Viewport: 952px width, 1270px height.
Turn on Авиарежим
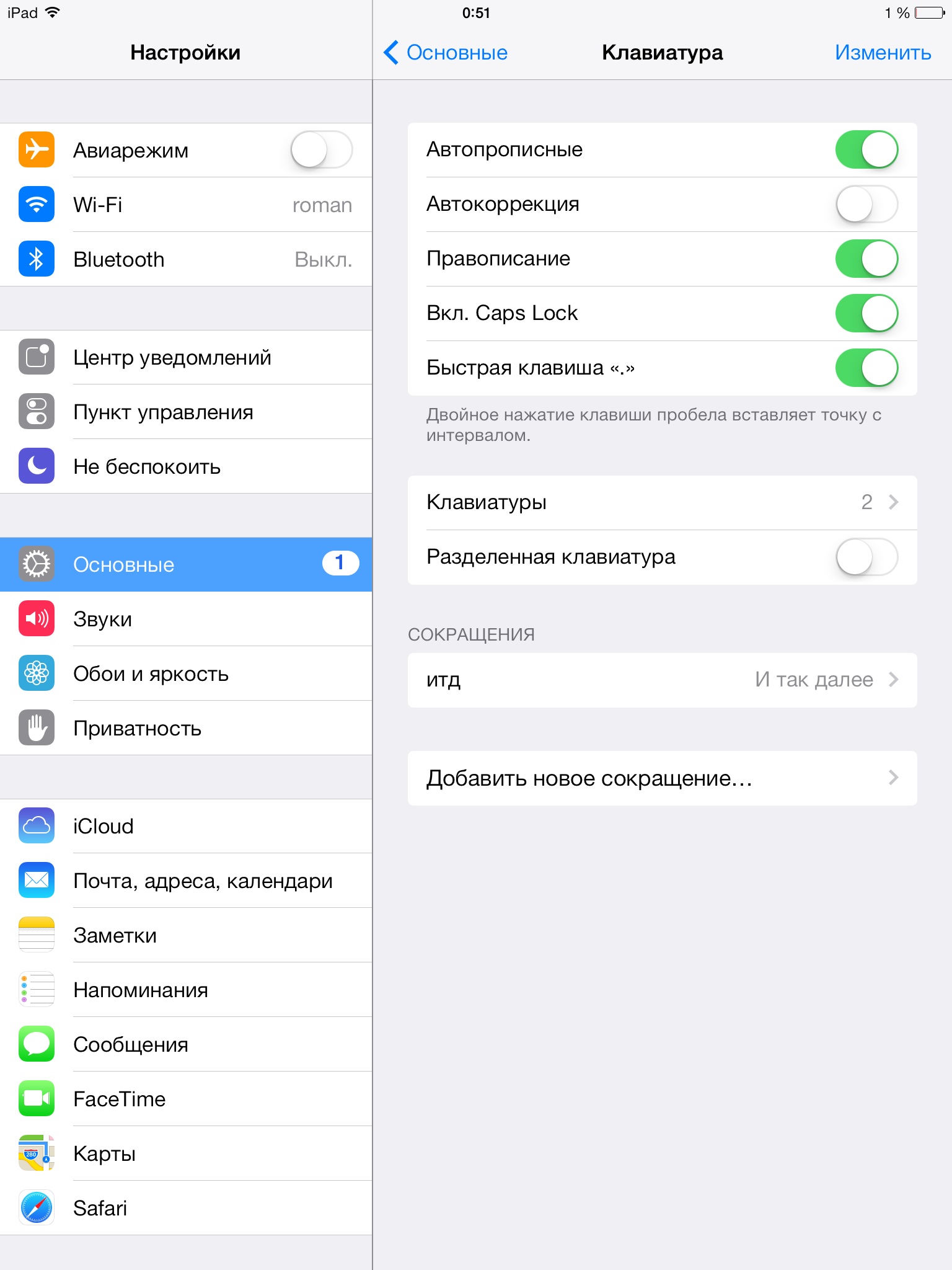click(x=321, y=150)
